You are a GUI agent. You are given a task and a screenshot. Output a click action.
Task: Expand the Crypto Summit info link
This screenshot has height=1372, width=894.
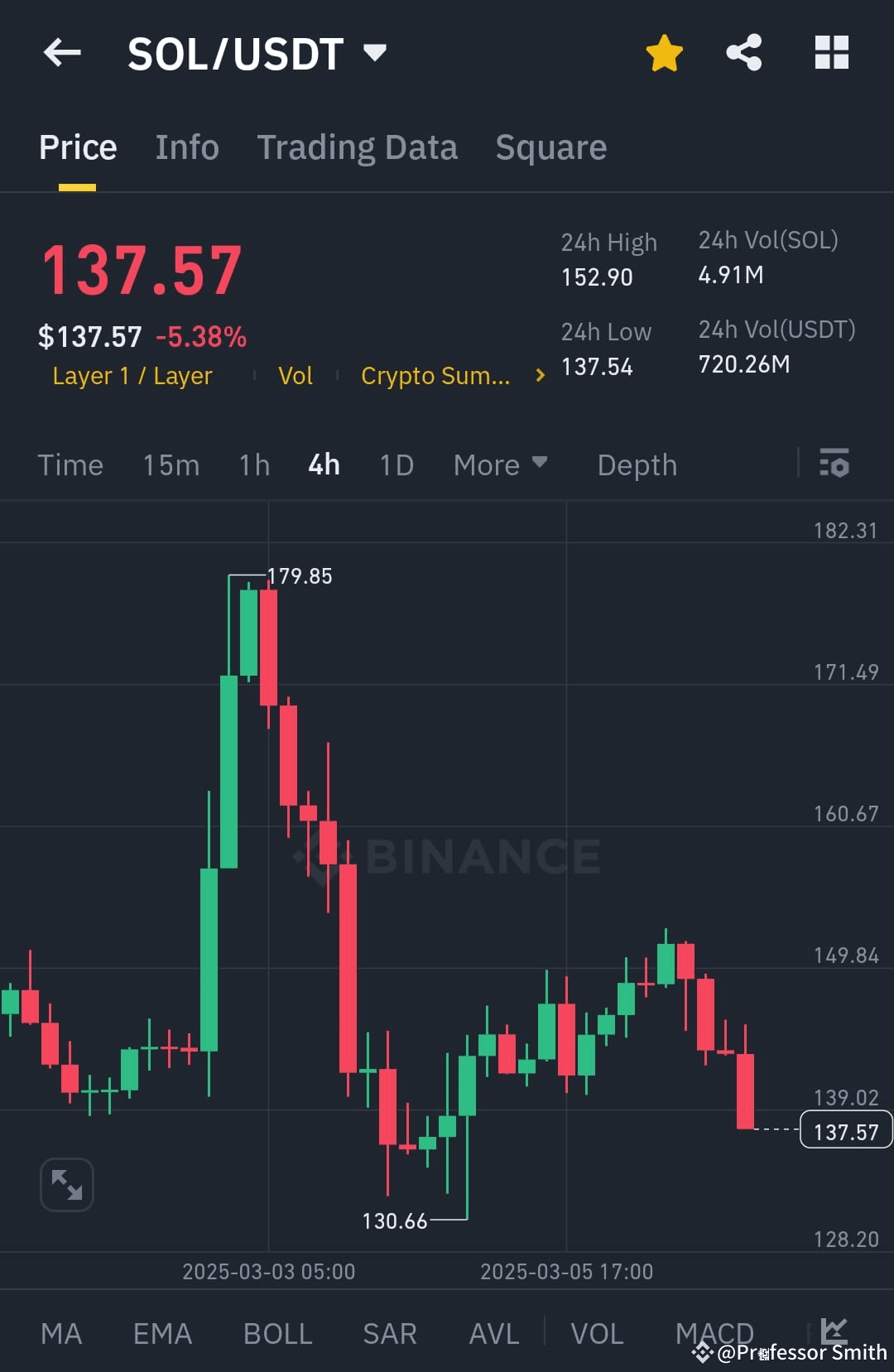click(436, 375)
